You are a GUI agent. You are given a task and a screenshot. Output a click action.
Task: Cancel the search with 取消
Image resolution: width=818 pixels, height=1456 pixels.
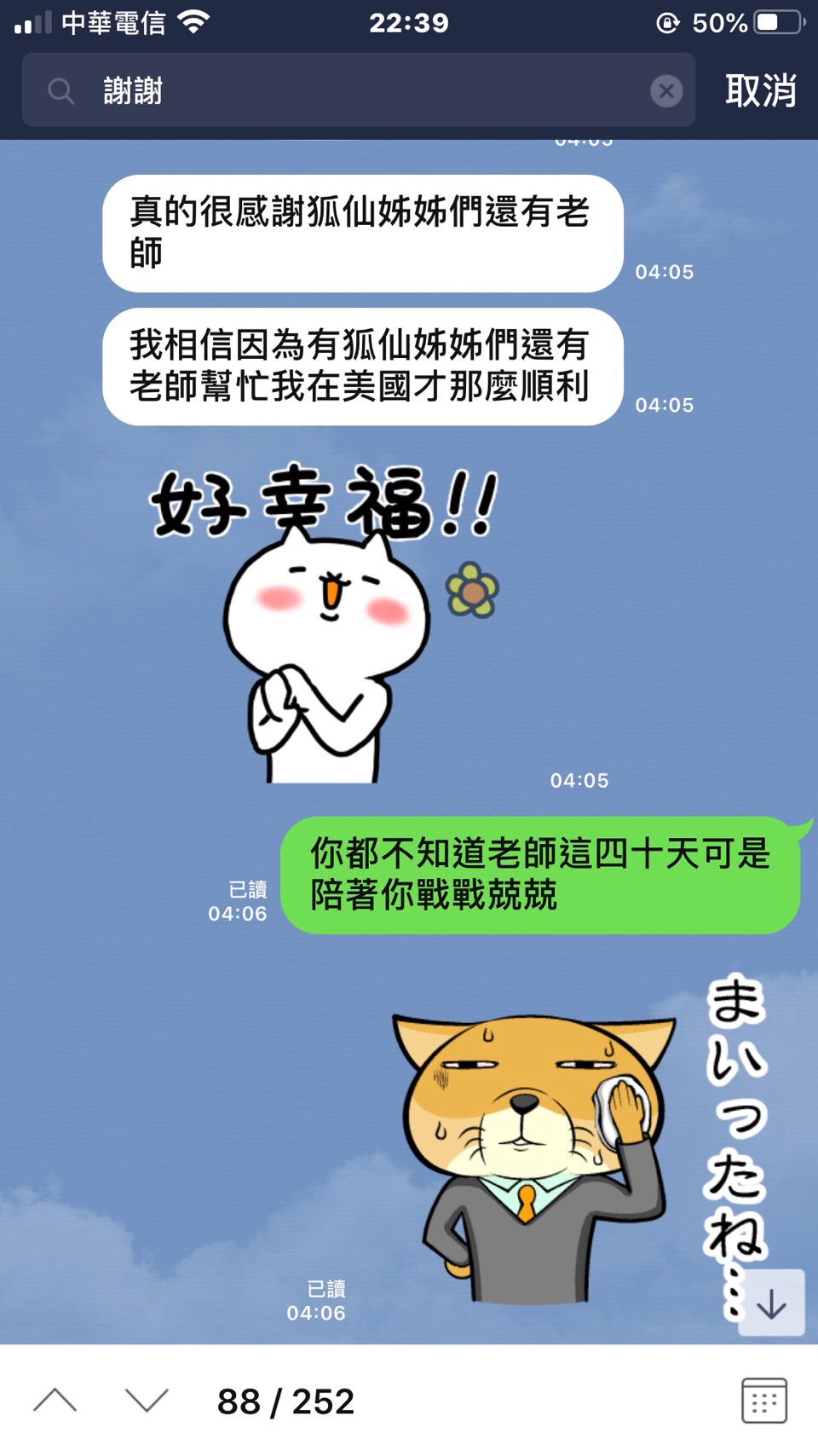pos(760,90)
